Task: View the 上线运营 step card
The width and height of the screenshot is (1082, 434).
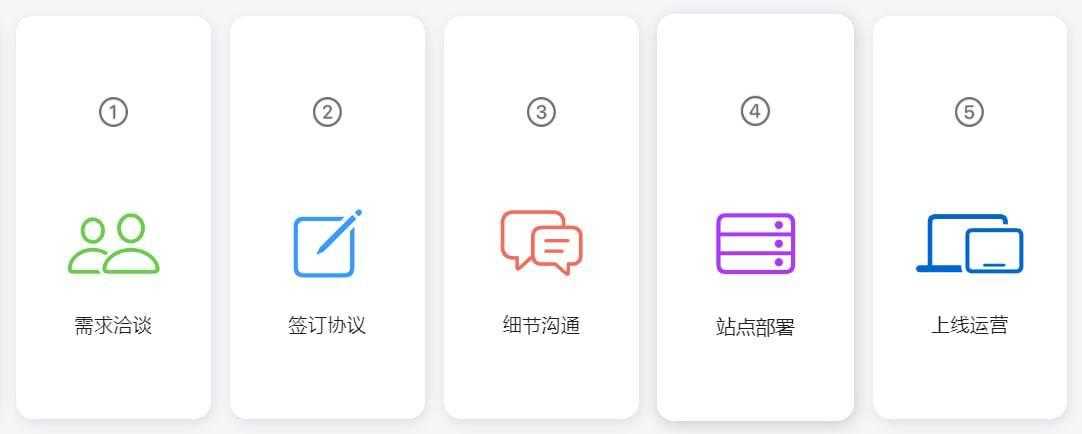Action: [x=969, y=217]
